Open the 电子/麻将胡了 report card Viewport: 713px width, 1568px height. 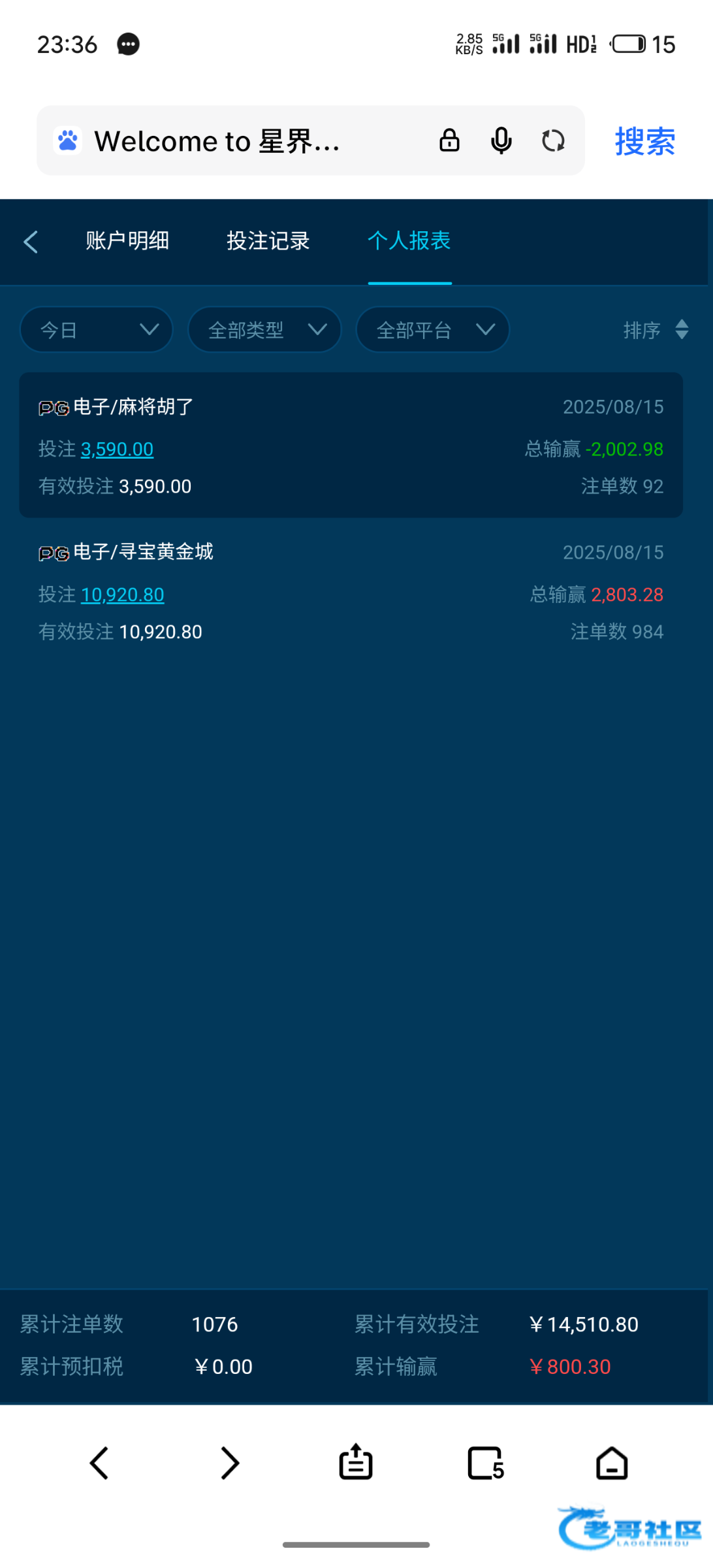click(351, 446)
